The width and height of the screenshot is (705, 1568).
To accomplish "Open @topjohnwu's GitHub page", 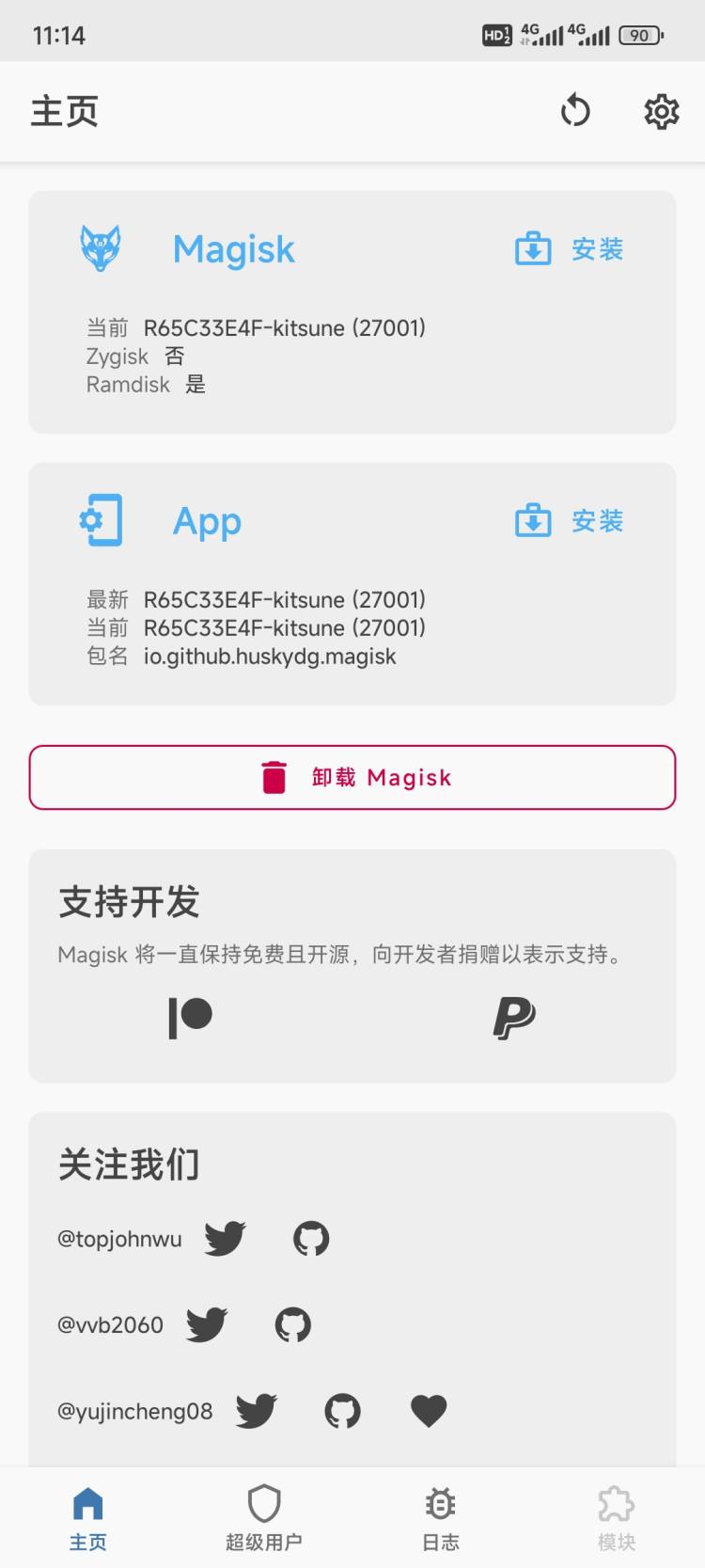I will [x=311, y=1239].
